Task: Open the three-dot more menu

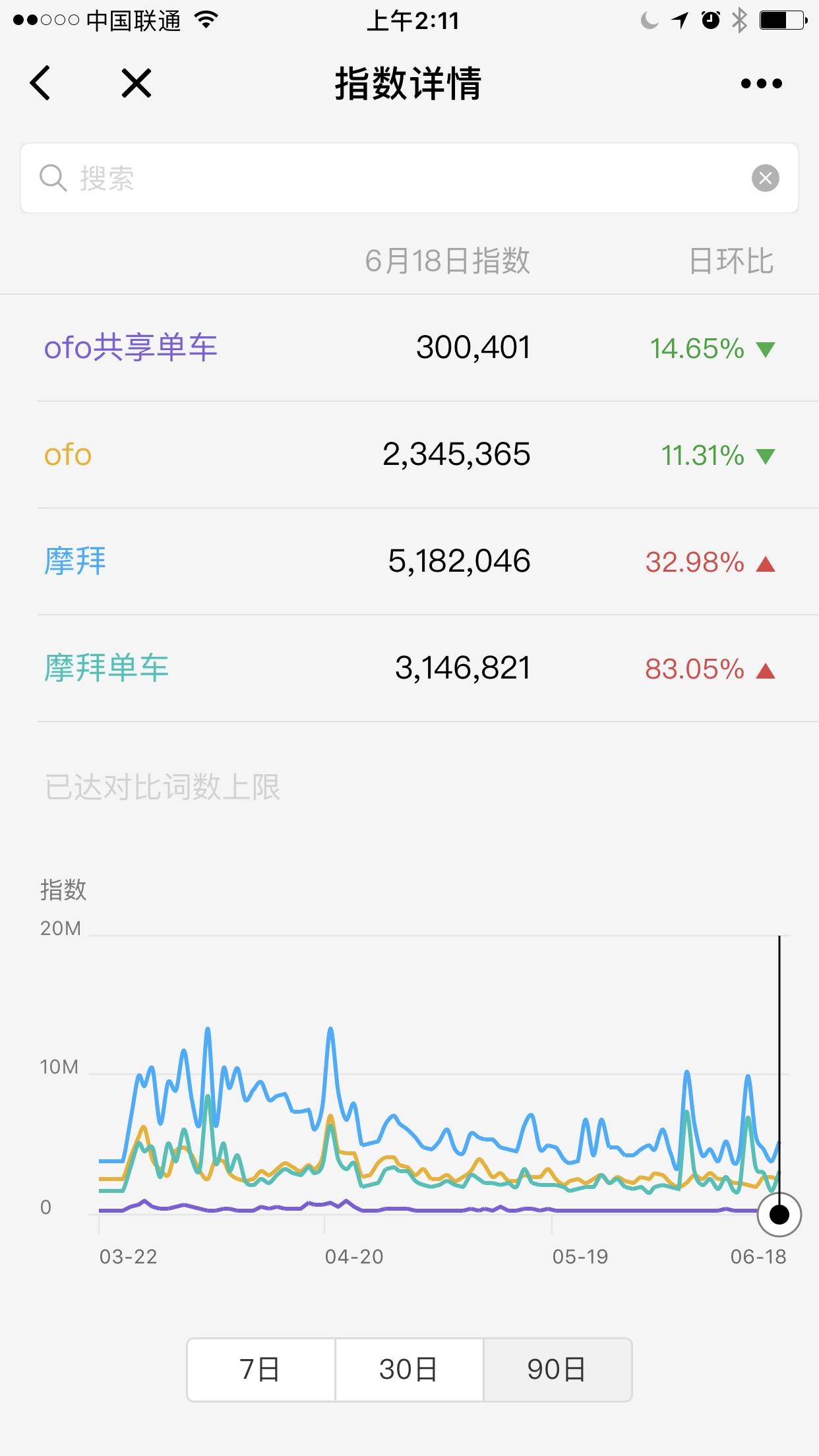Action: 761,83
